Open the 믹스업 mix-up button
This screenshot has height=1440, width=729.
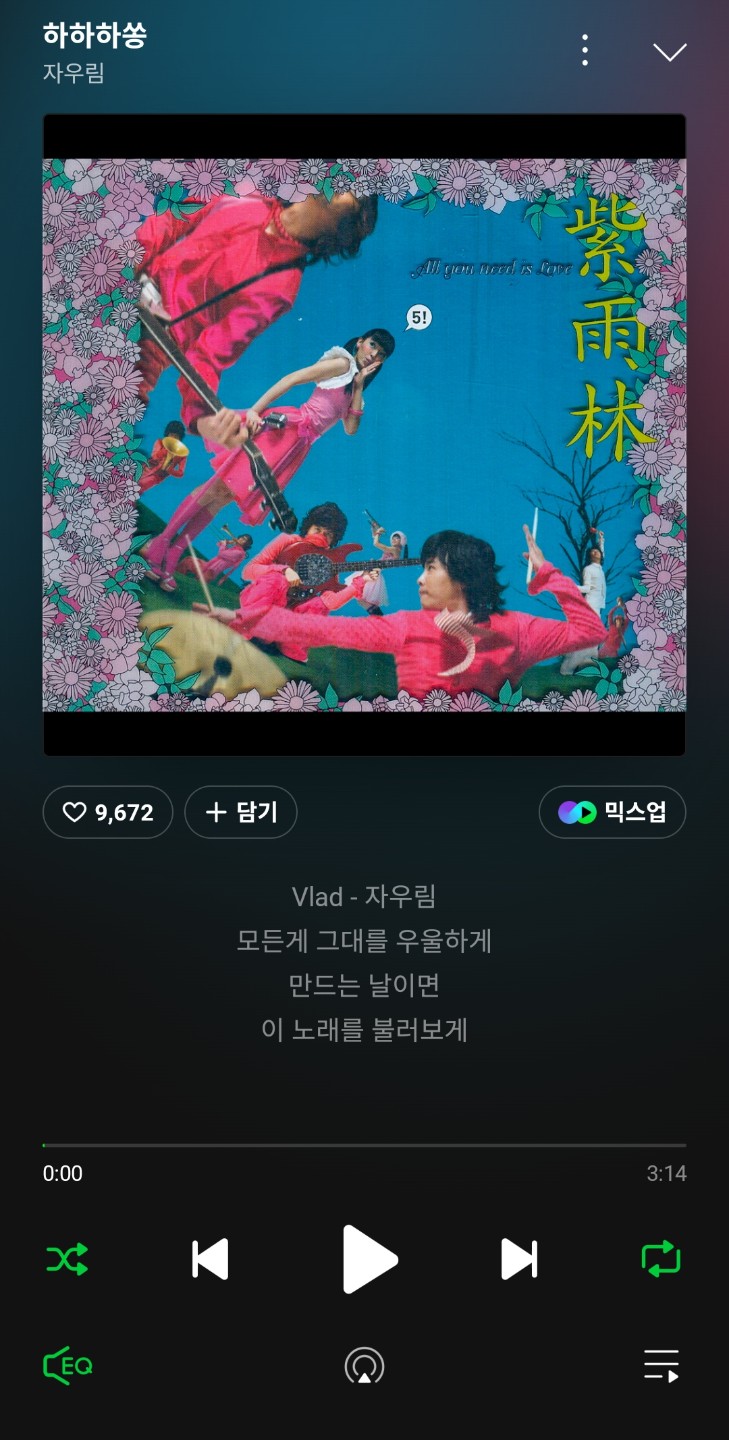click(x=612, y=812)
